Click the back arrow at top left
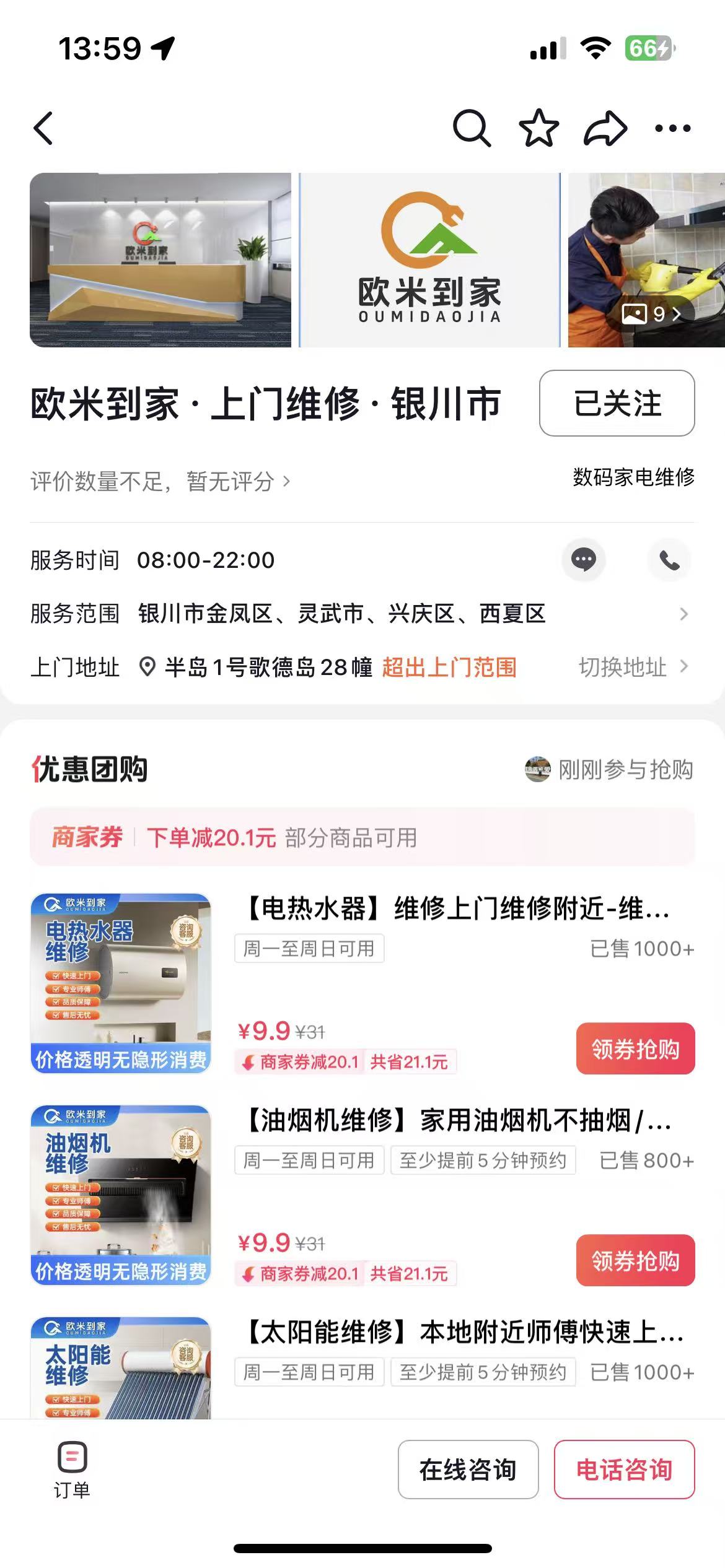The height and width of the screenshot is (1568, 725). pos(42,128)
